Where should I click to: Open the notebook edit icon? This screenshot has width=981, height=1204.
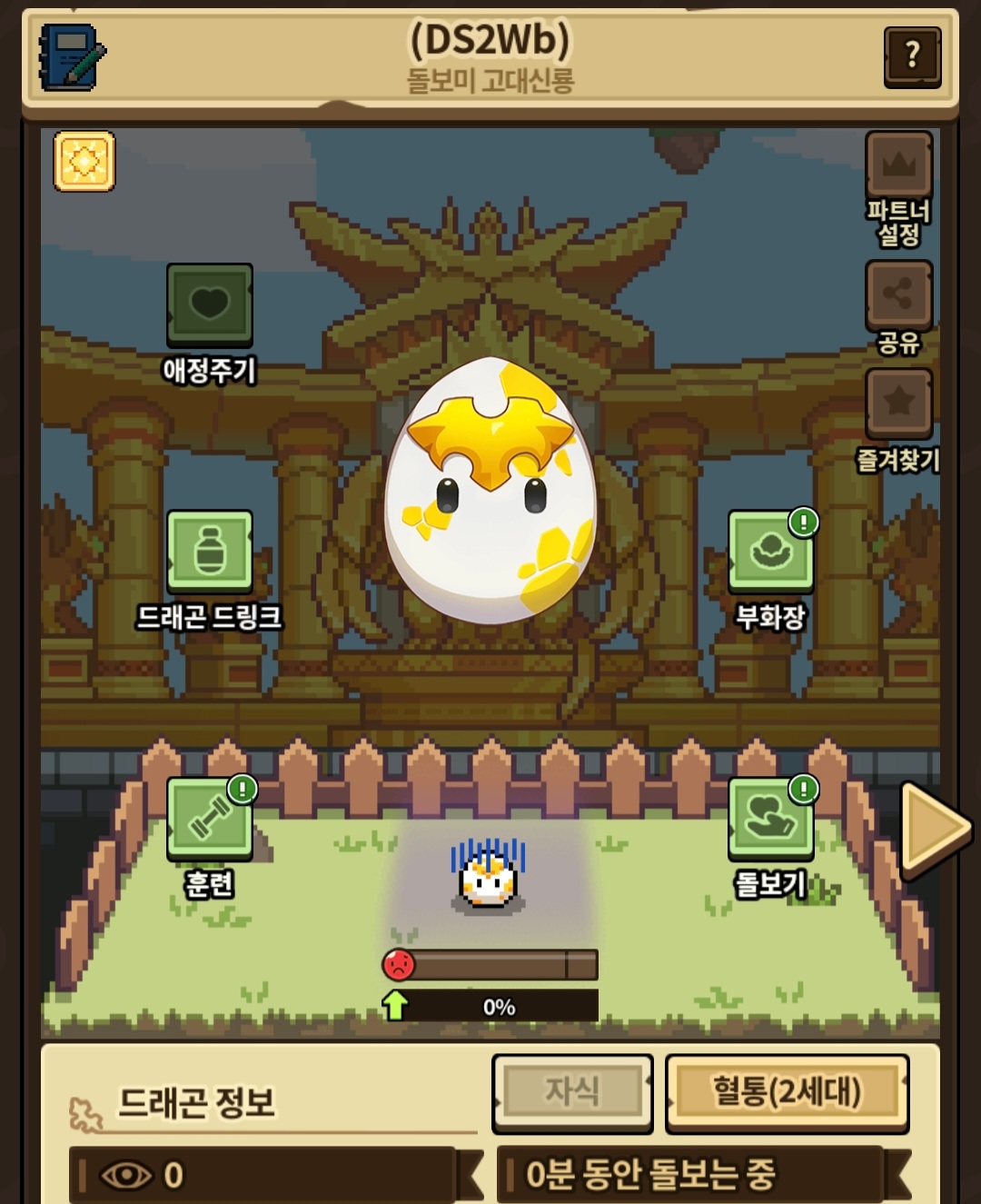72,57
